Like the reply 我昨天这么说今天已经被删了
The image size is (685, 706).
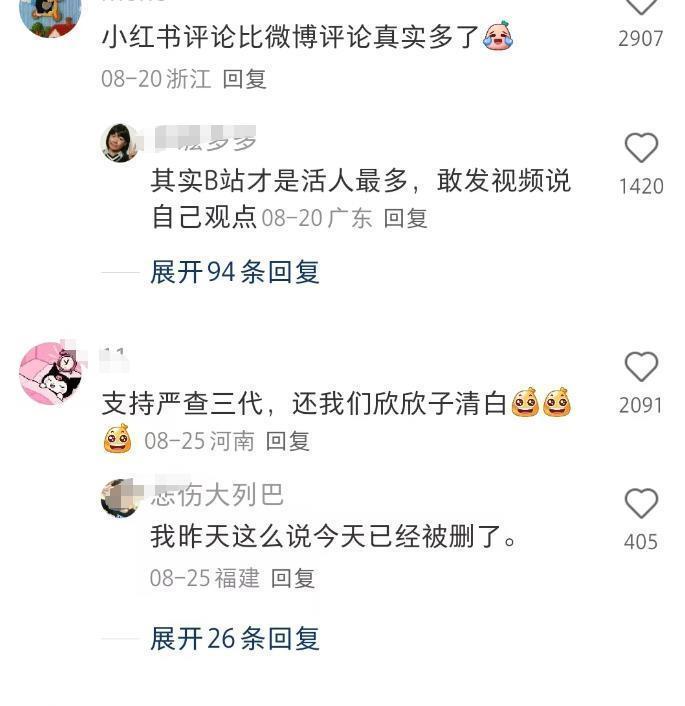641,504
